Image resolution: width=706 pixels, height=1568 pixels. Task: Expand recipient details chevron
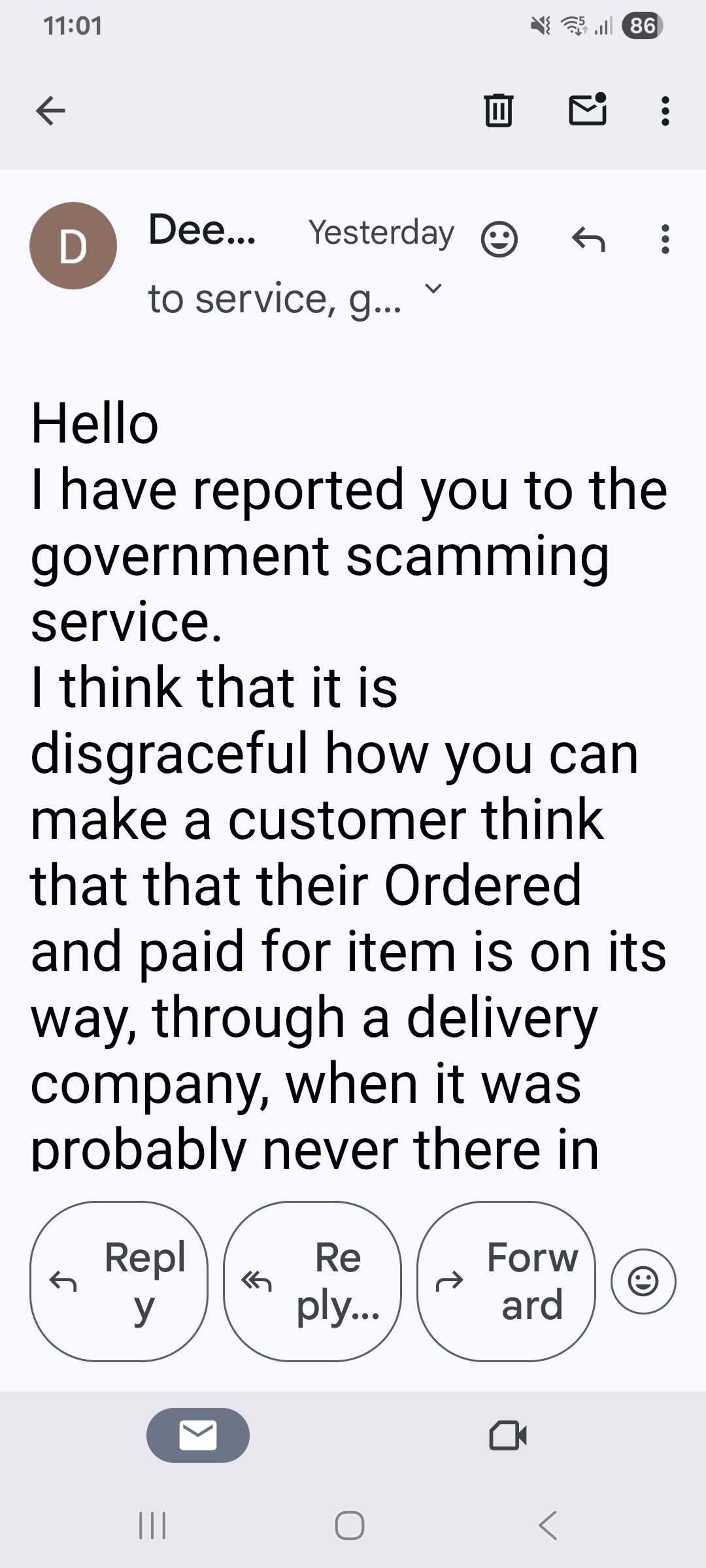(433, 288)
